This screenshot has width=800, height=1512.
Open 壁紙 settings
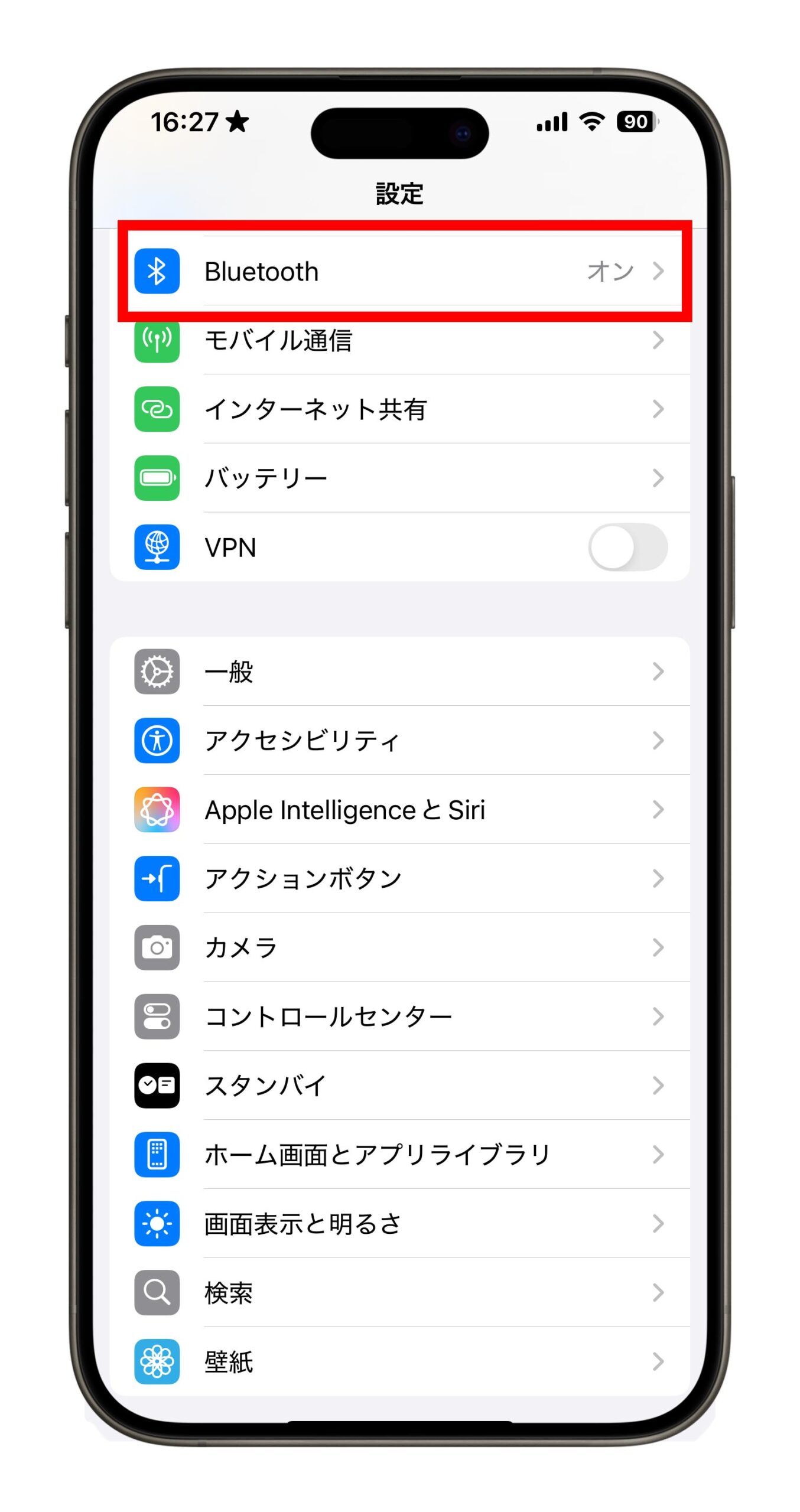399,1362
